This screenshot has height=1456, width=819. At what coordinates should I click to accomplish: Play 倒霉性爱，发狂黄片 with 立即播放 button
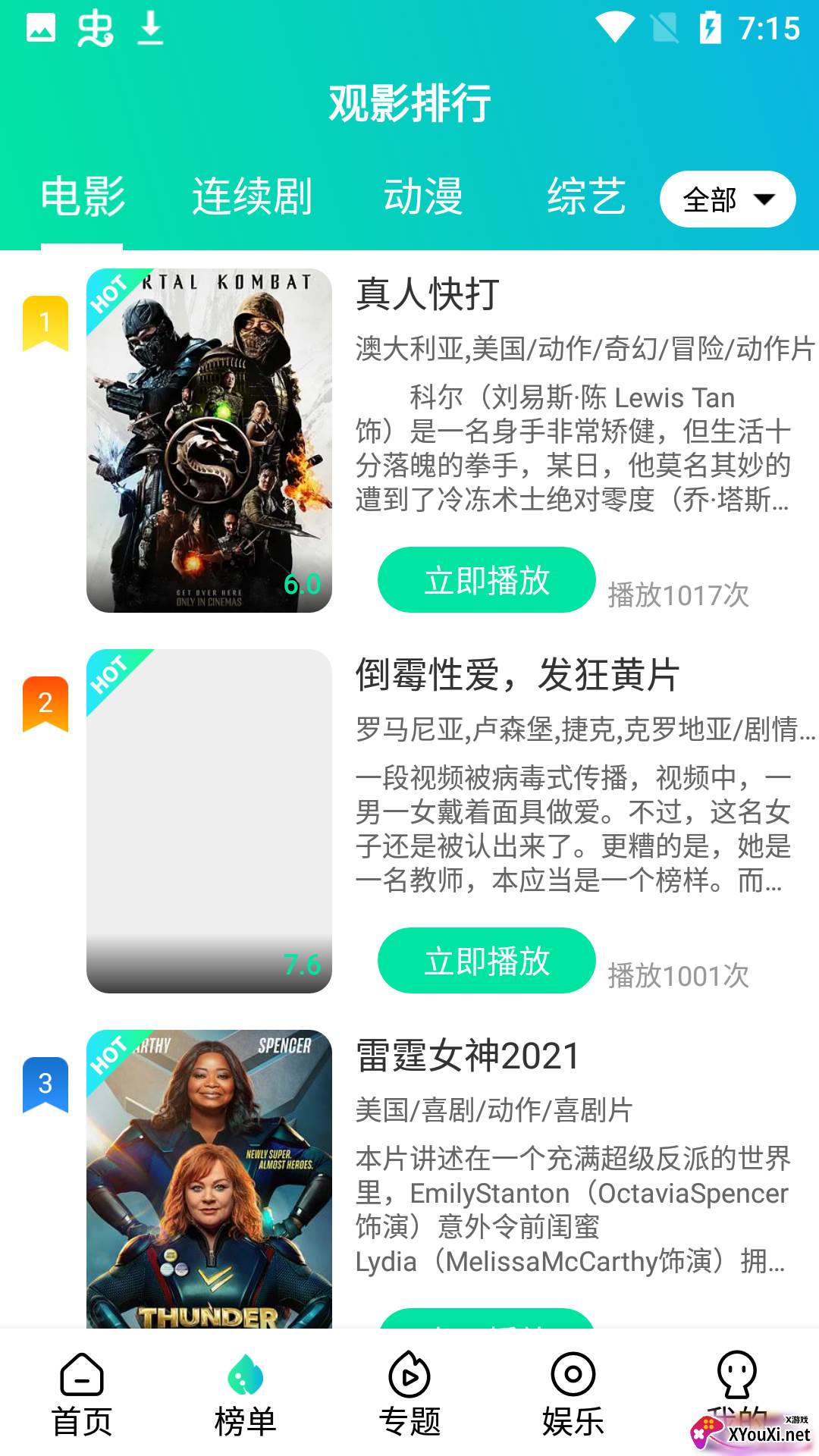click(486, 961)
